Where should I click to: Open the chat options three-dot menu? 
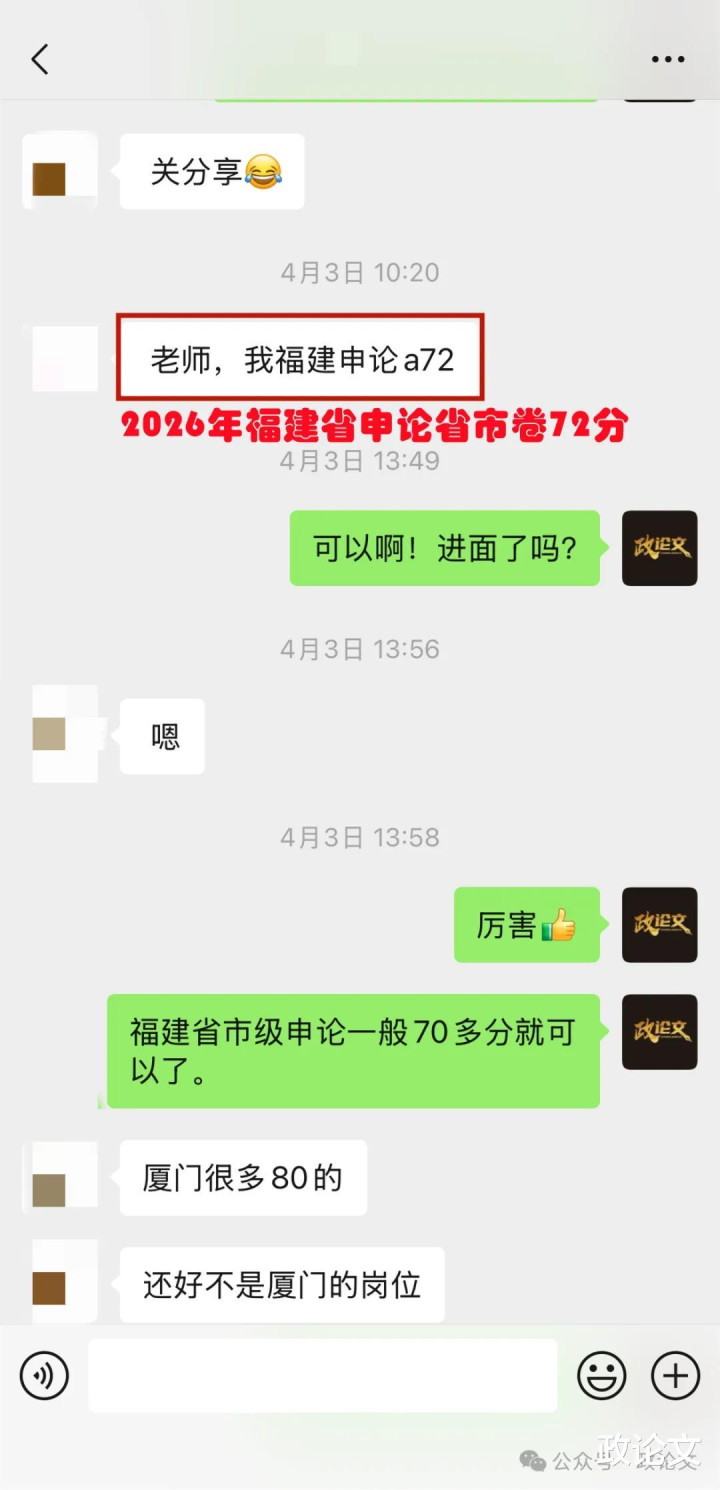[x=667, y=59]
